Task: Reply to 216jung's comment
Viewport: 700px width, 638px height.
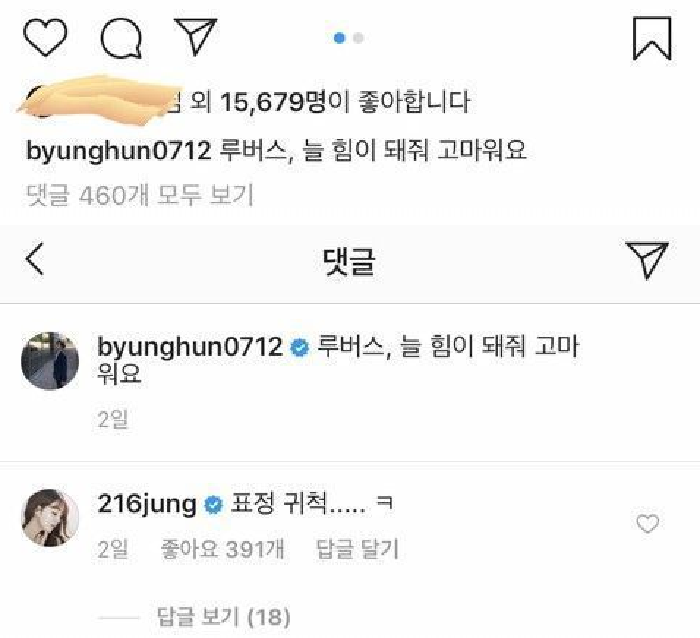Action: 356,549
